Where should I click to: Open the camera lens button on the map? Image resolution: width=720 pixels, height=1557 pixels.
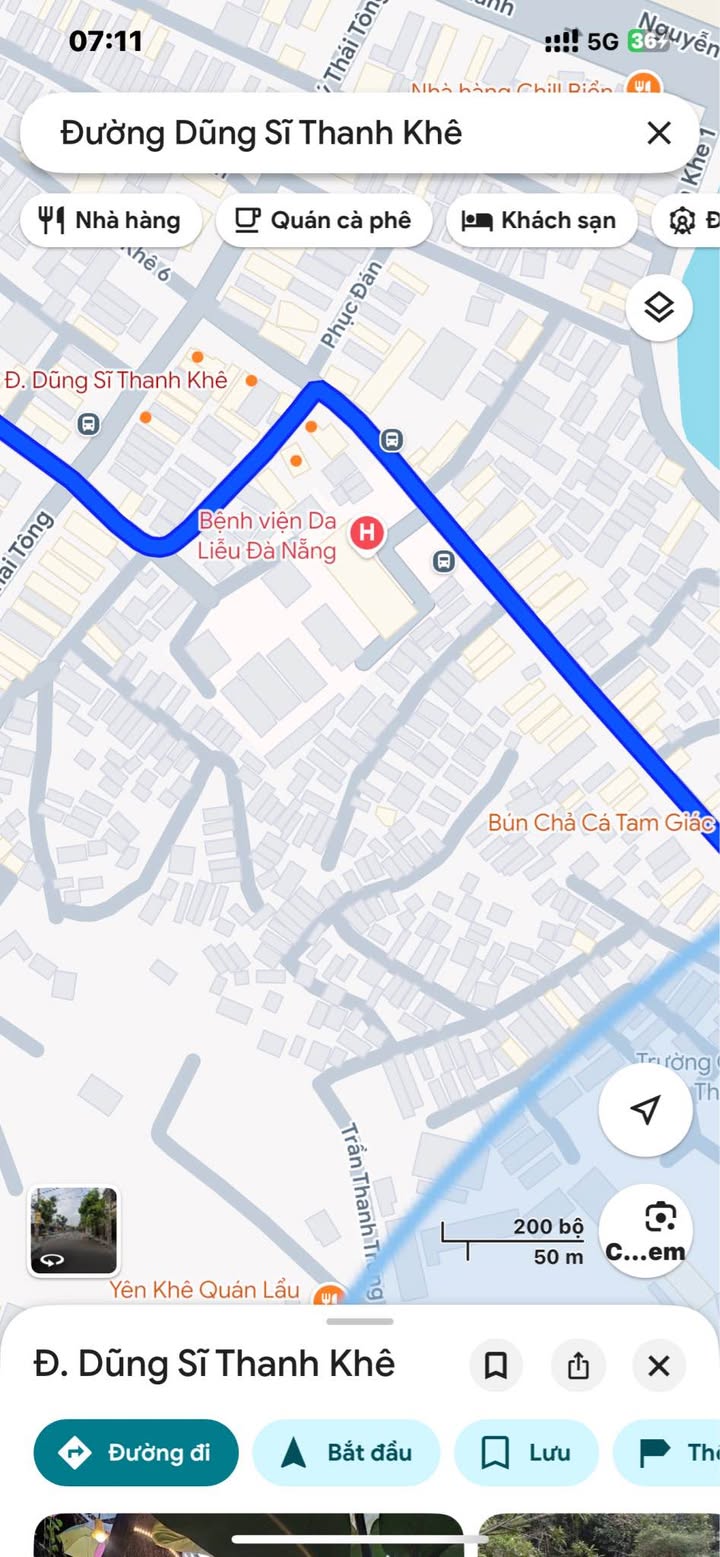(x=646, y=1231)
